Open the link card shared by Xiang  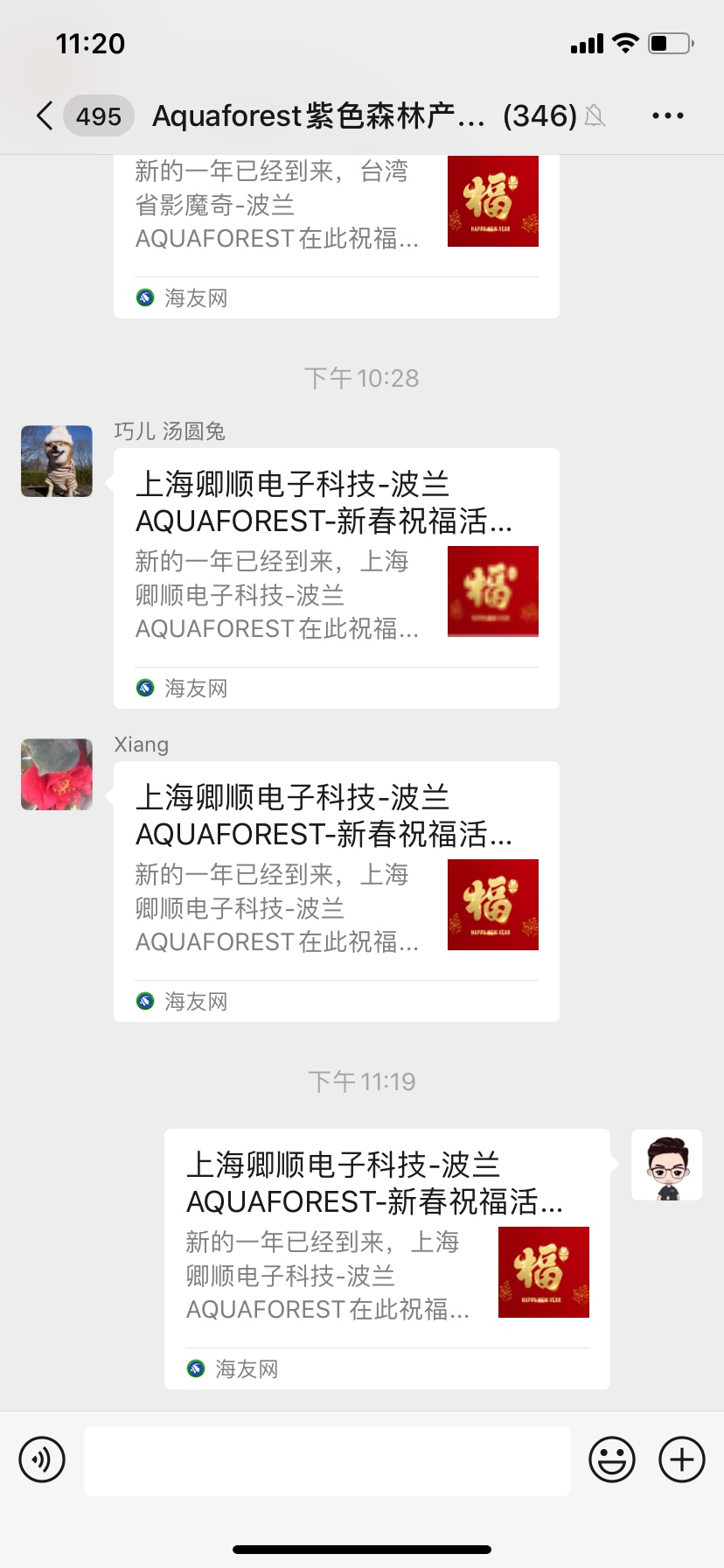point(336,891)
